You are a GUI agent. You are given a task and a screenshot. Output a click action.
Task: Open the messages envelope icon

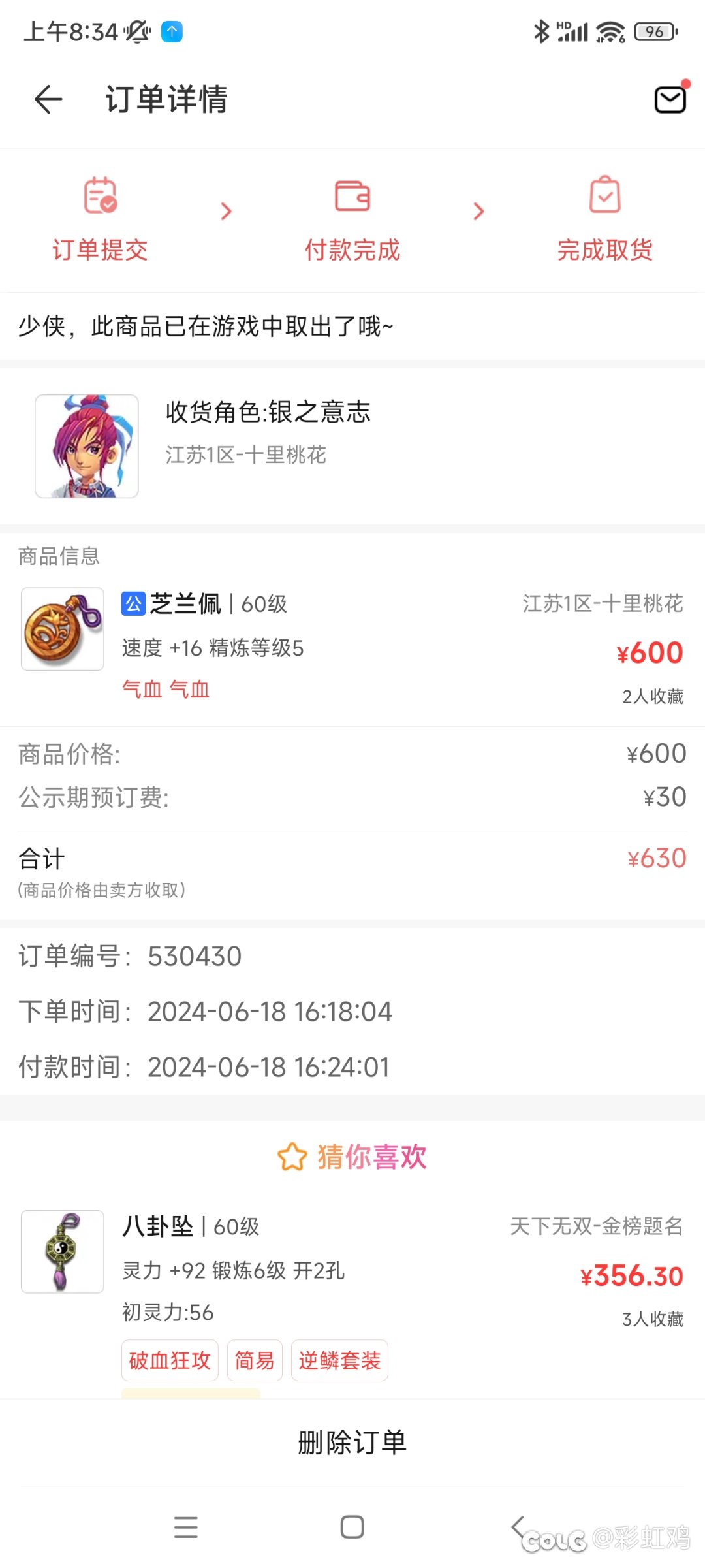coord(670,100)
